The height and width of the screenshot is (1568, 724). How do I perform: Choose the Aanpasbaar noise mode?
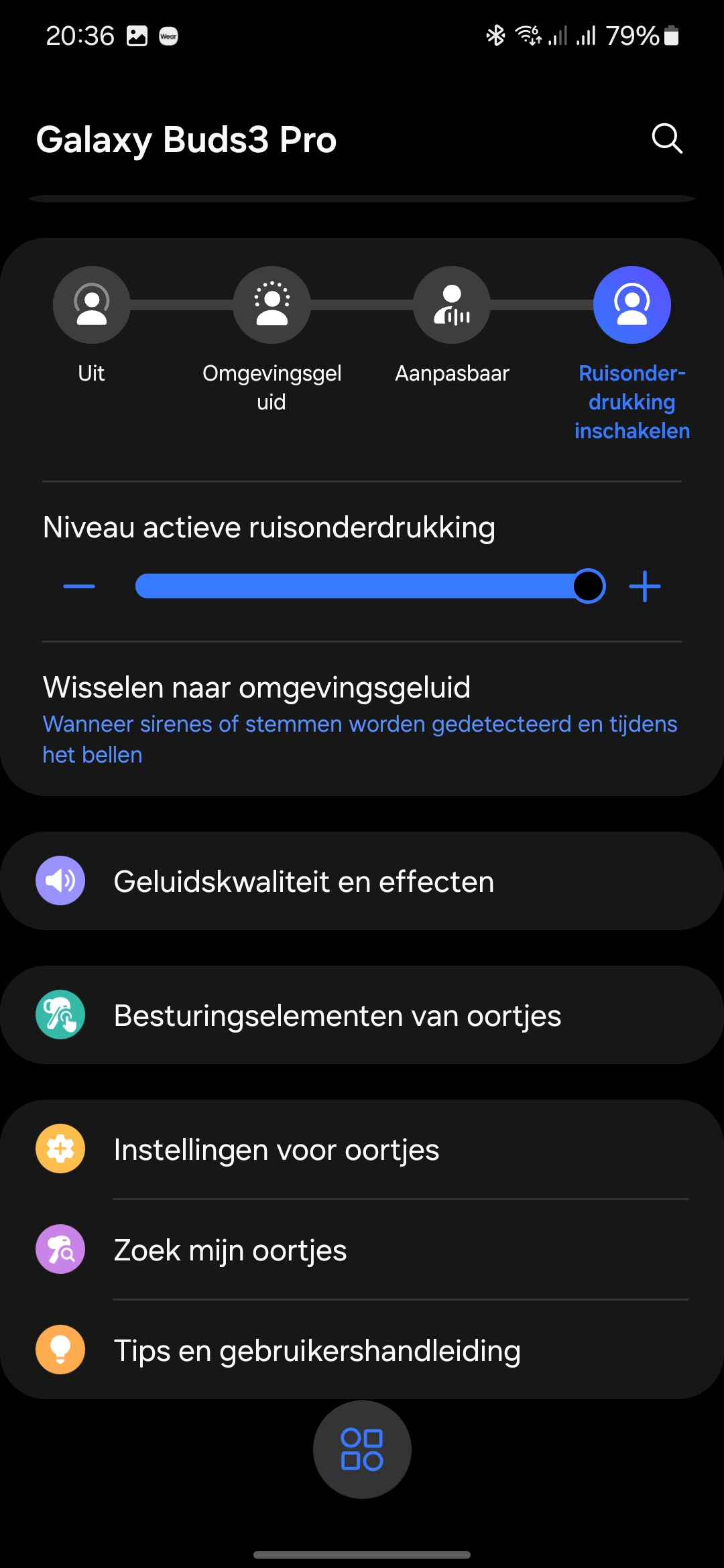(x=452, y=305)
